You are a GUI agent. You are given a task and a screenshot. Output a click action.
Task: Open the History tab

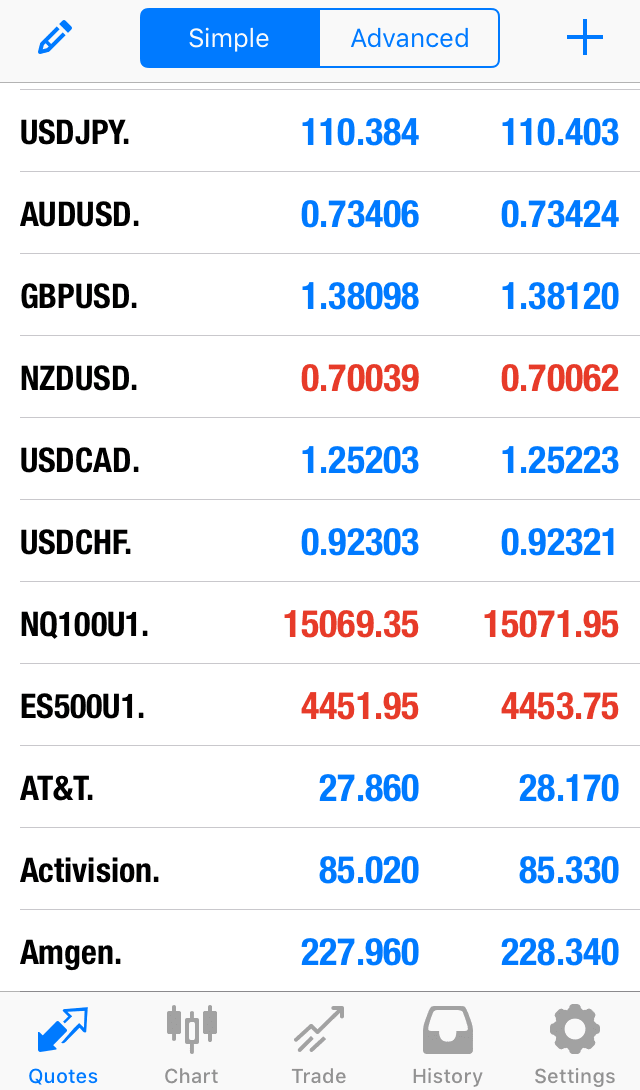tap(447, 1044)
